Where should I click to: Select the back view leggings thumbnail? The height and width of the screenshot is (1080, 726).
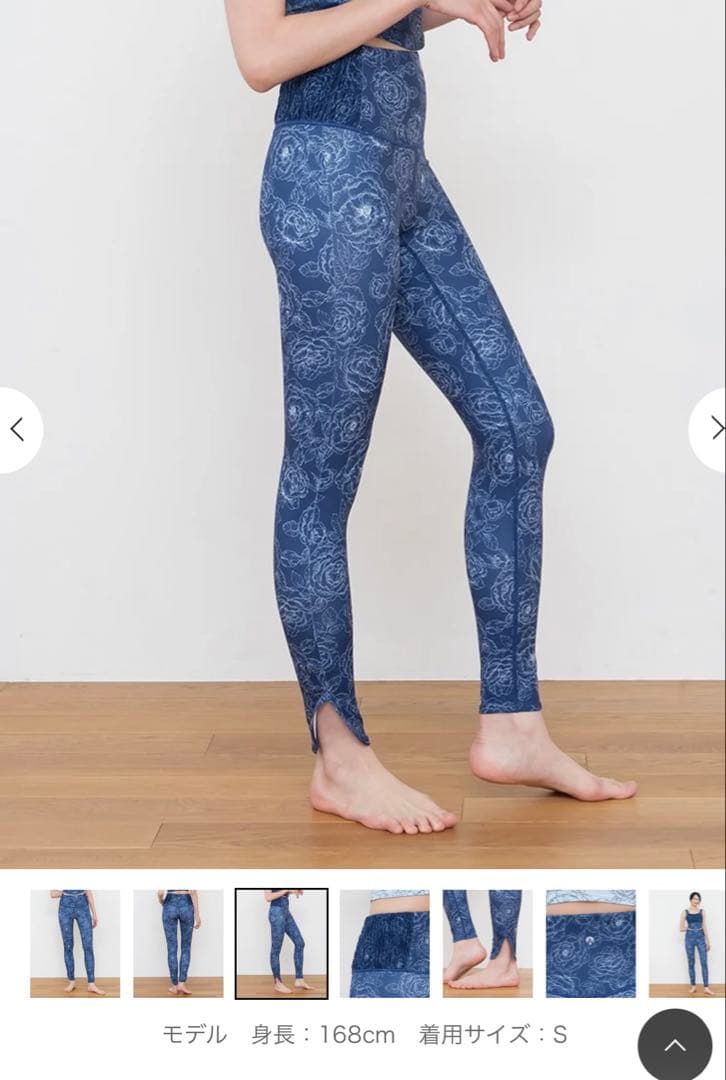click(x=178, y=943)
